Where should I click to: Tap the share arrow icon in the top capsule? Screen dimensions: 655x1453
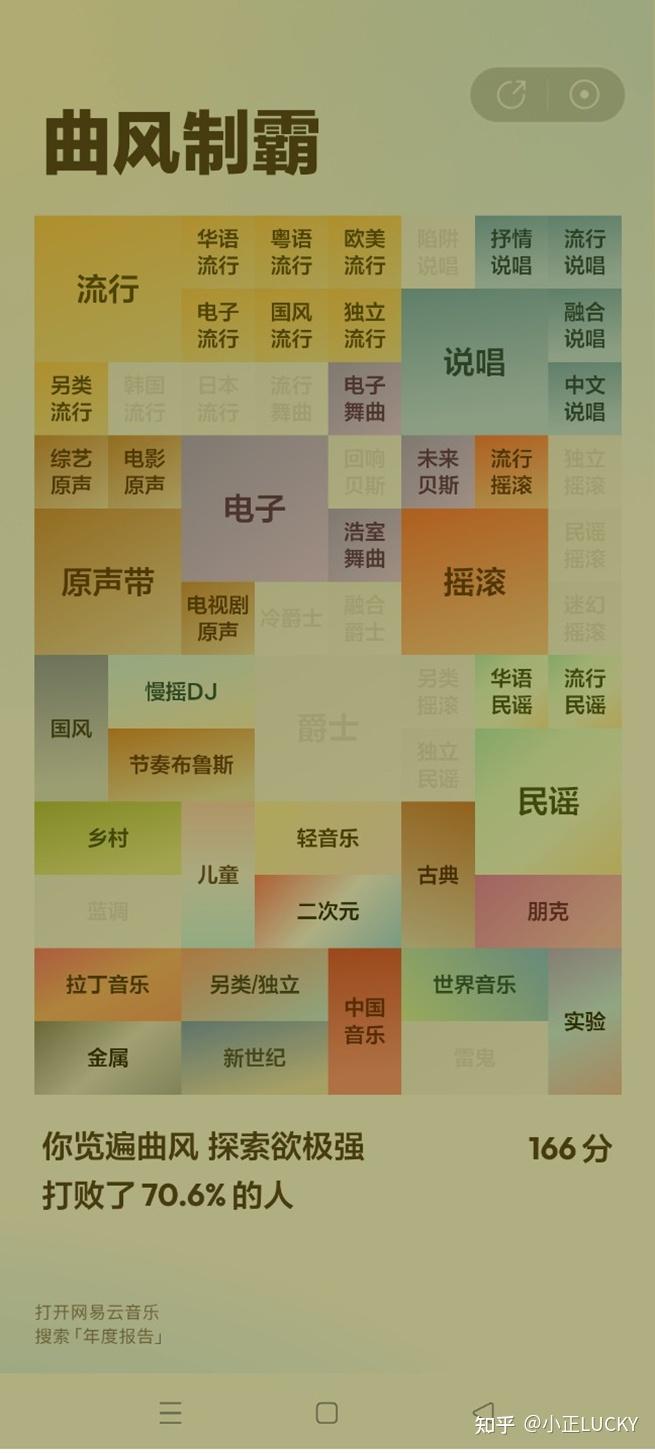click(x=511, y=95)
